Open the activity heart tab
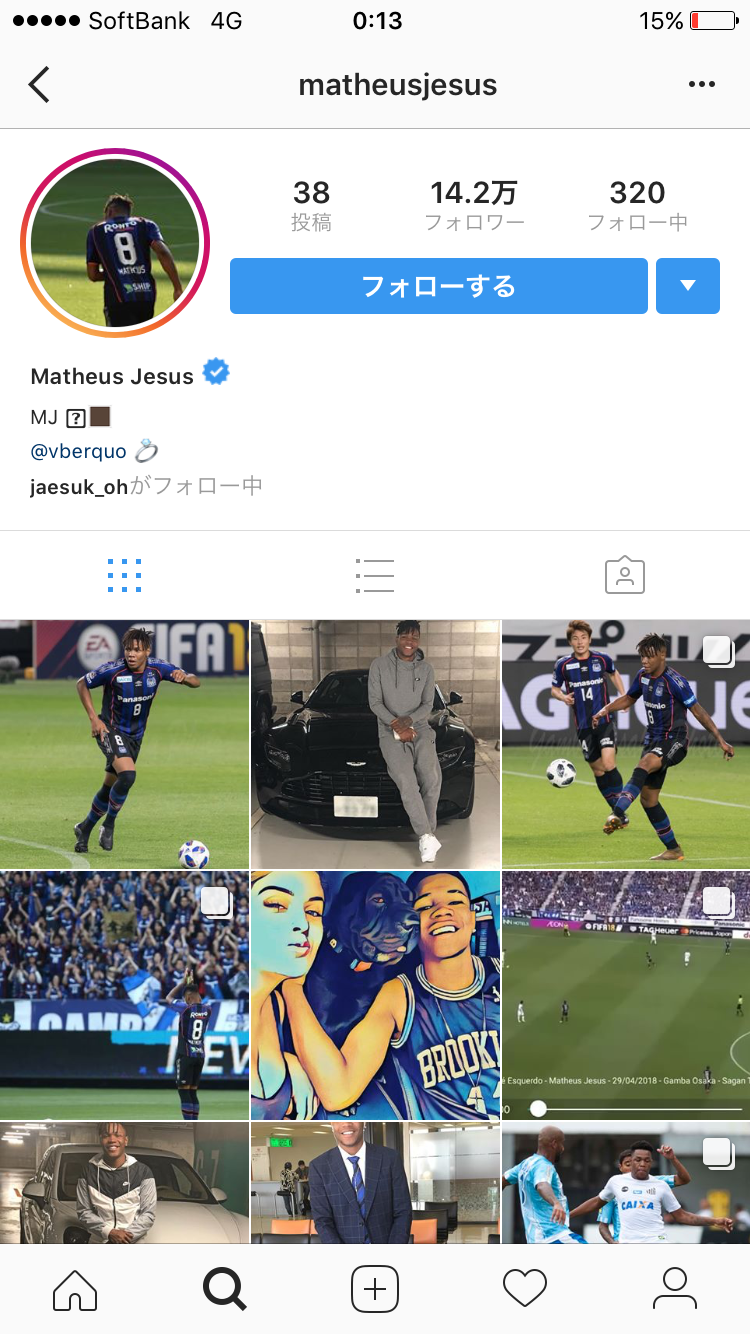 click(525, 1289)
